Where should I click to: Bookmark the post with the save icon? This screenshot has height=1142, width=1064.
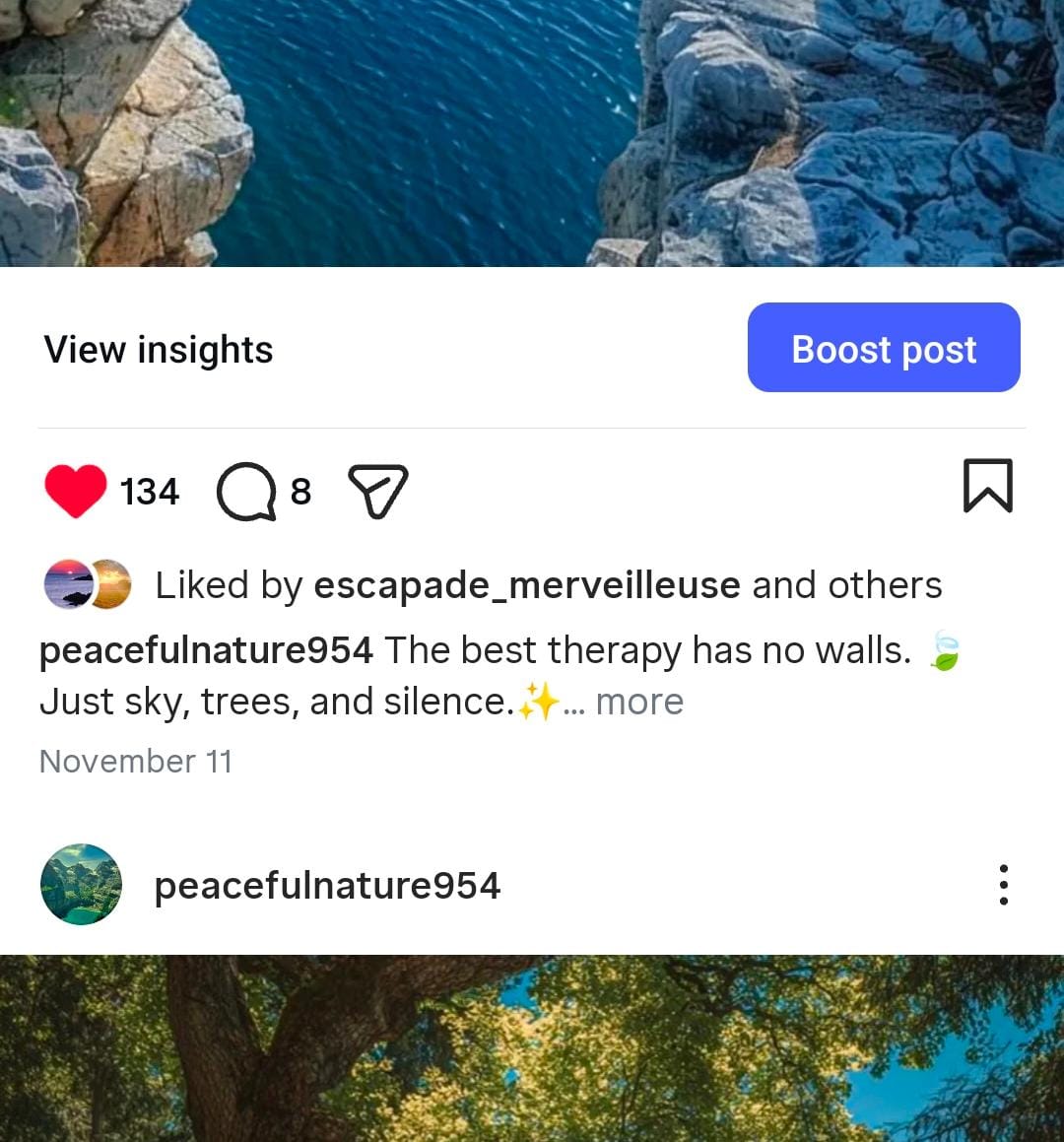tap(987, 486)
